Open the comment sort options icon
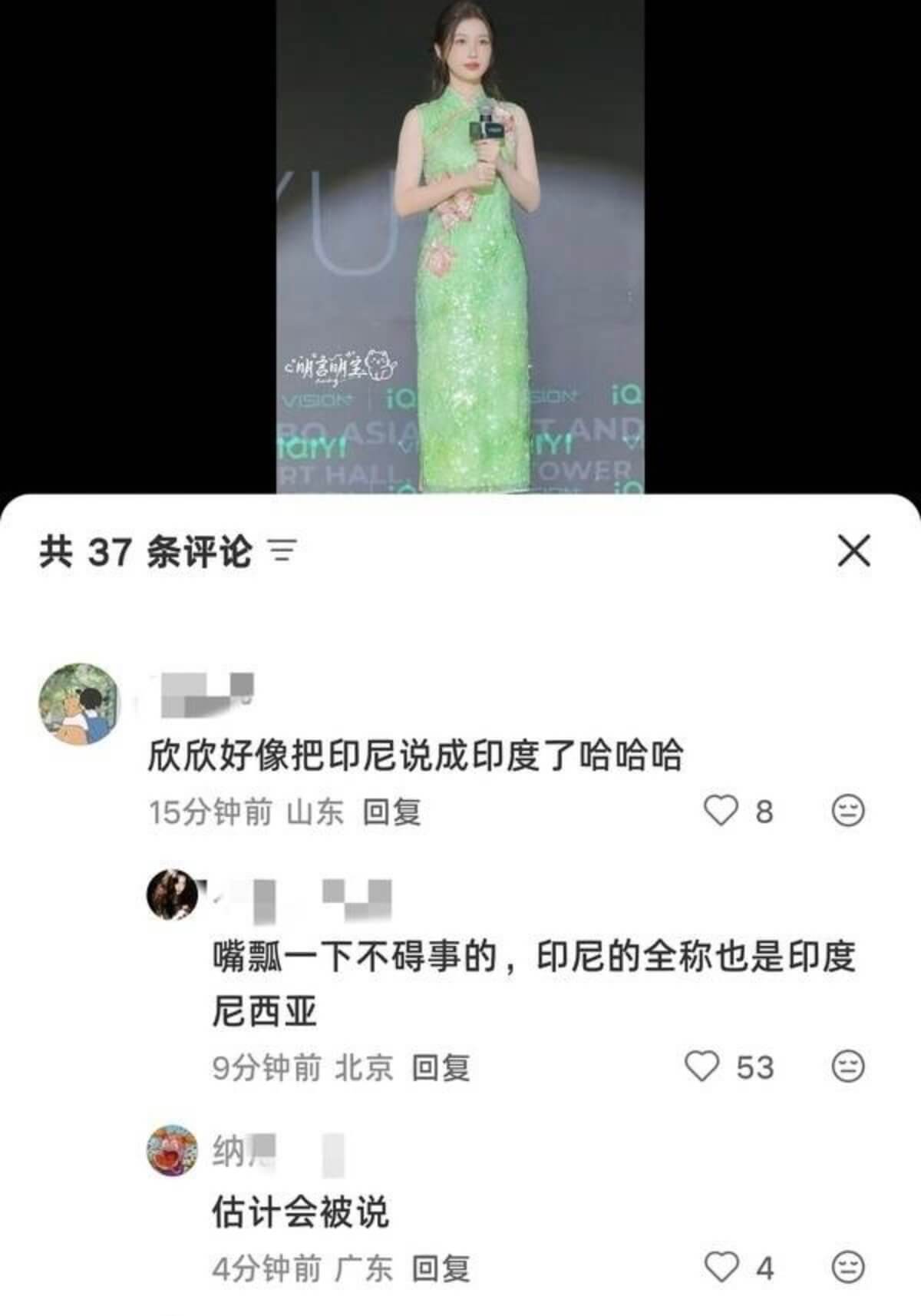This screenshot has width=921, height=1316. (x=282, y=551)
